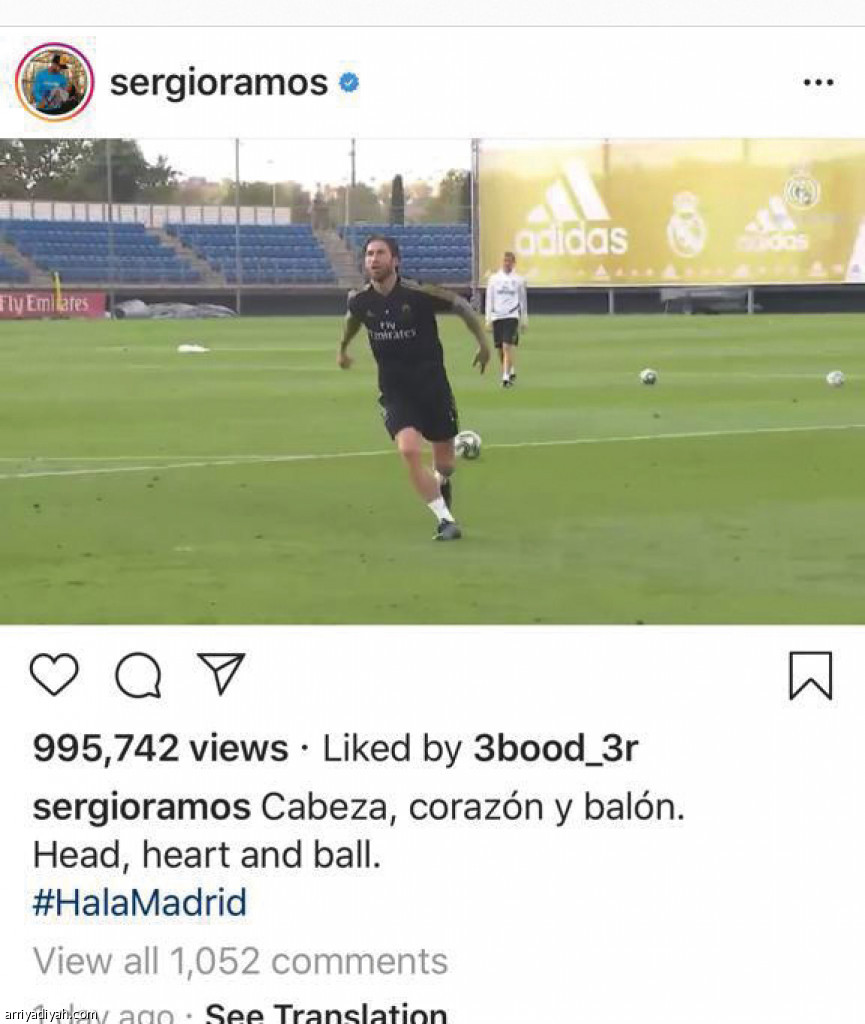
Task: Like the post with the heart icon
Action: (x=54, y=675)
